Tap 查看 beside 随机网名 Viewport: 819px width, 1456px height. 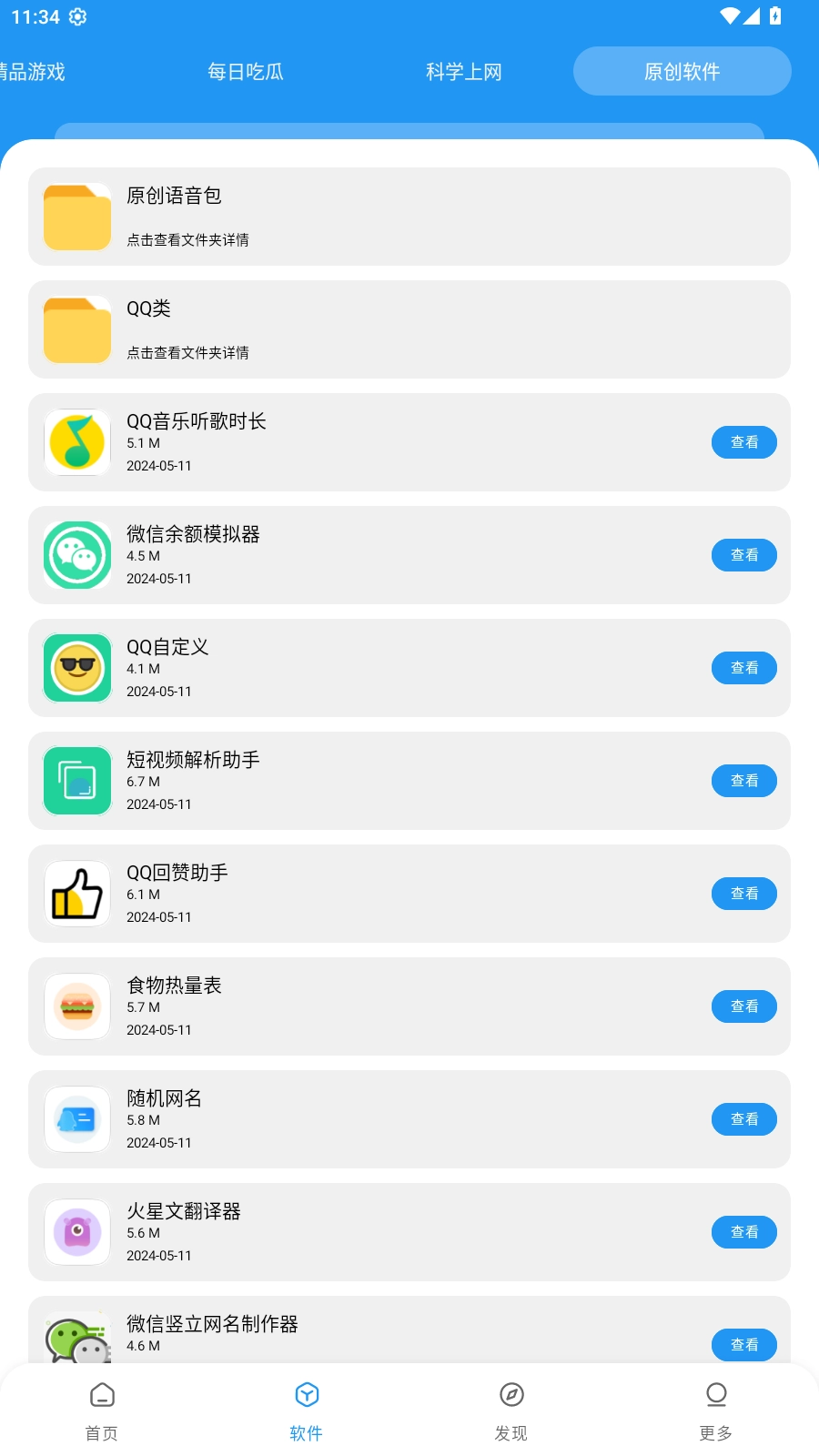click(743, 1119)
